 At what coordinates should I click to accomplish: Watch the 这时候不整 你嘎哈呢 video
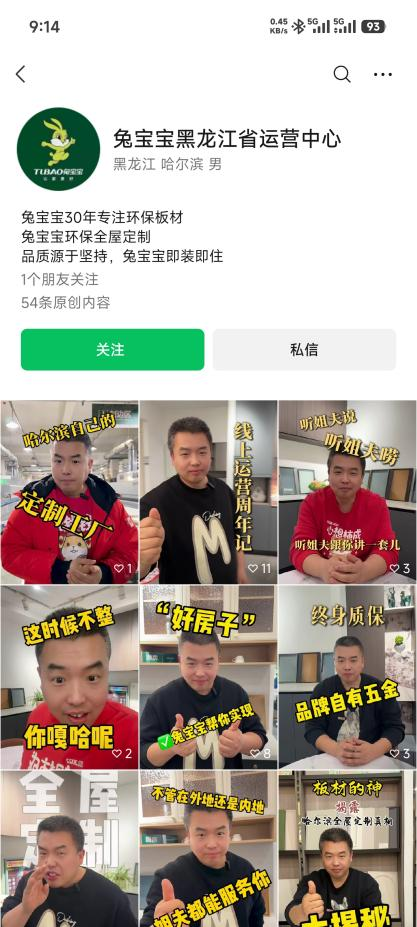pyautogui.click(x=69, y=677)
